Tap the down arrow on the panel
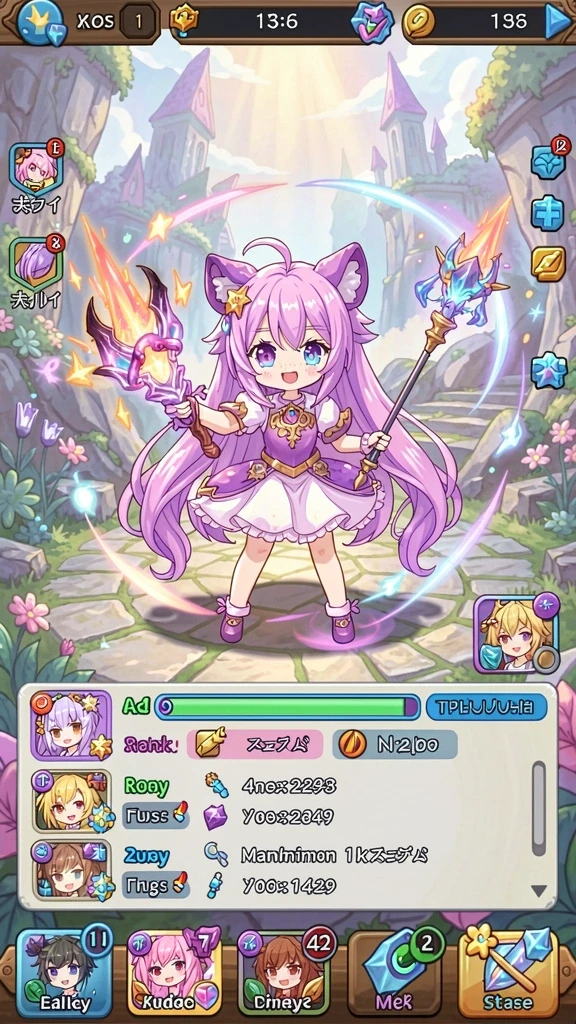Screen dimensions: 576x1024 [x=539, y=890]
